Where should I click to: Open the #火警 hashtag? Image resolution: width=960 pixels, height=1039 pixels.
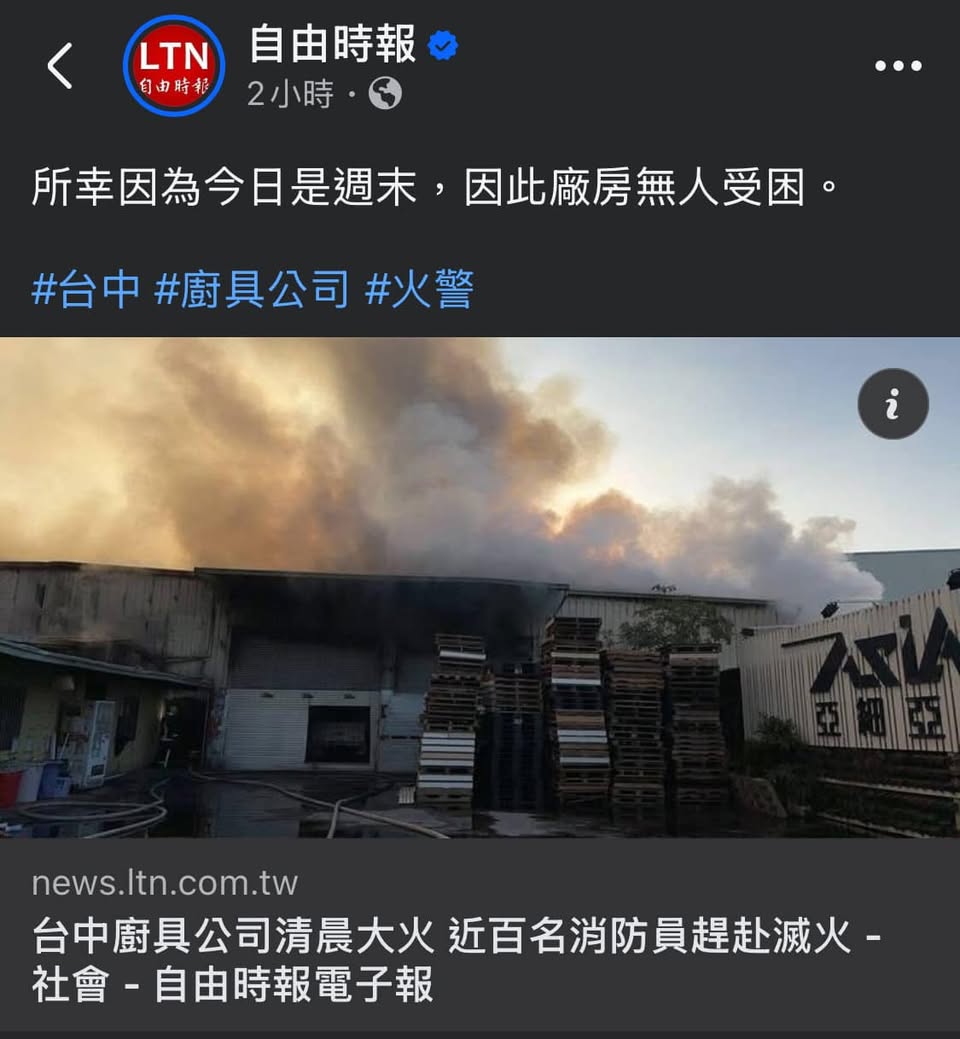click(419, 289)
